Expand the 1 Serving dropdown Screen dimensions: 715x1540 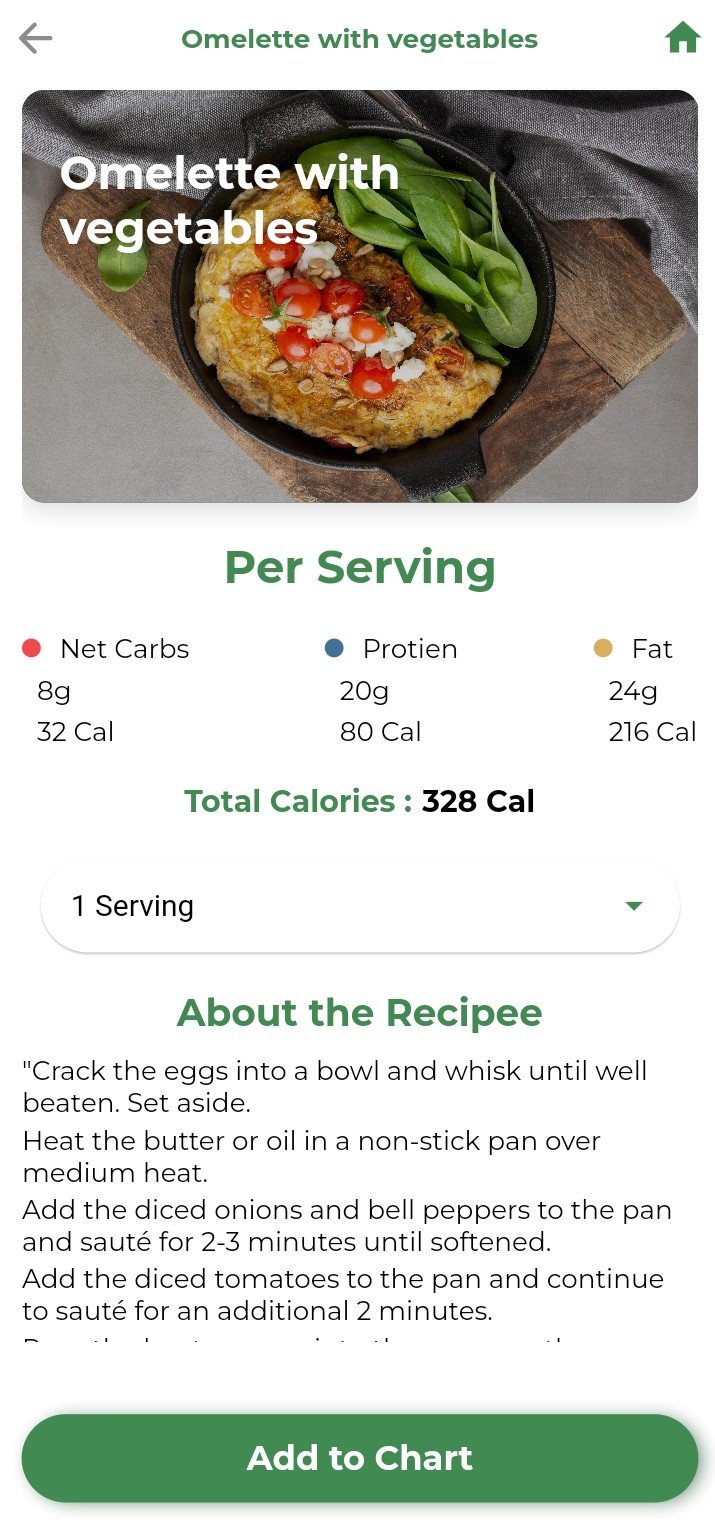[x=360, y=906]
